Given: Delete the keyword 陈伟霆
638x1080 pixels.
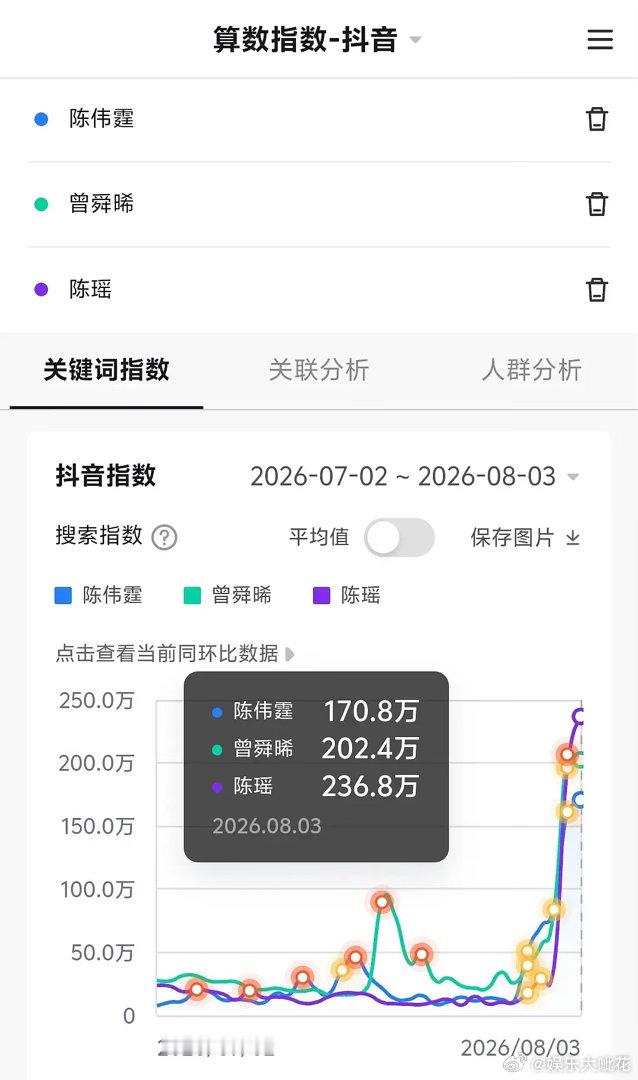Looking at the screenshot, I should pos(597,119).
